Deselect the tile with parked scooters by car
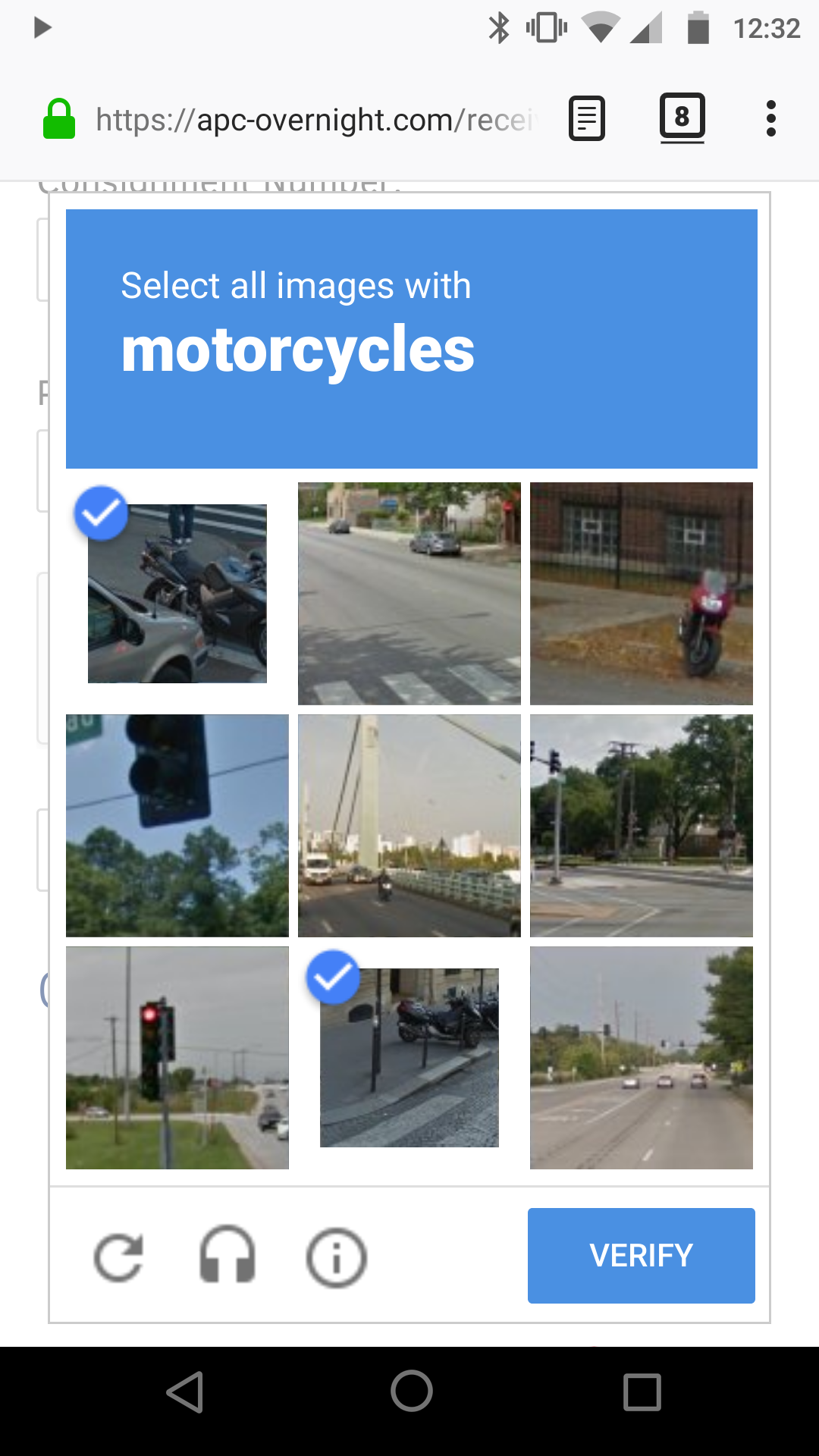Viewport: 819px width, 1456px height. 177,594
